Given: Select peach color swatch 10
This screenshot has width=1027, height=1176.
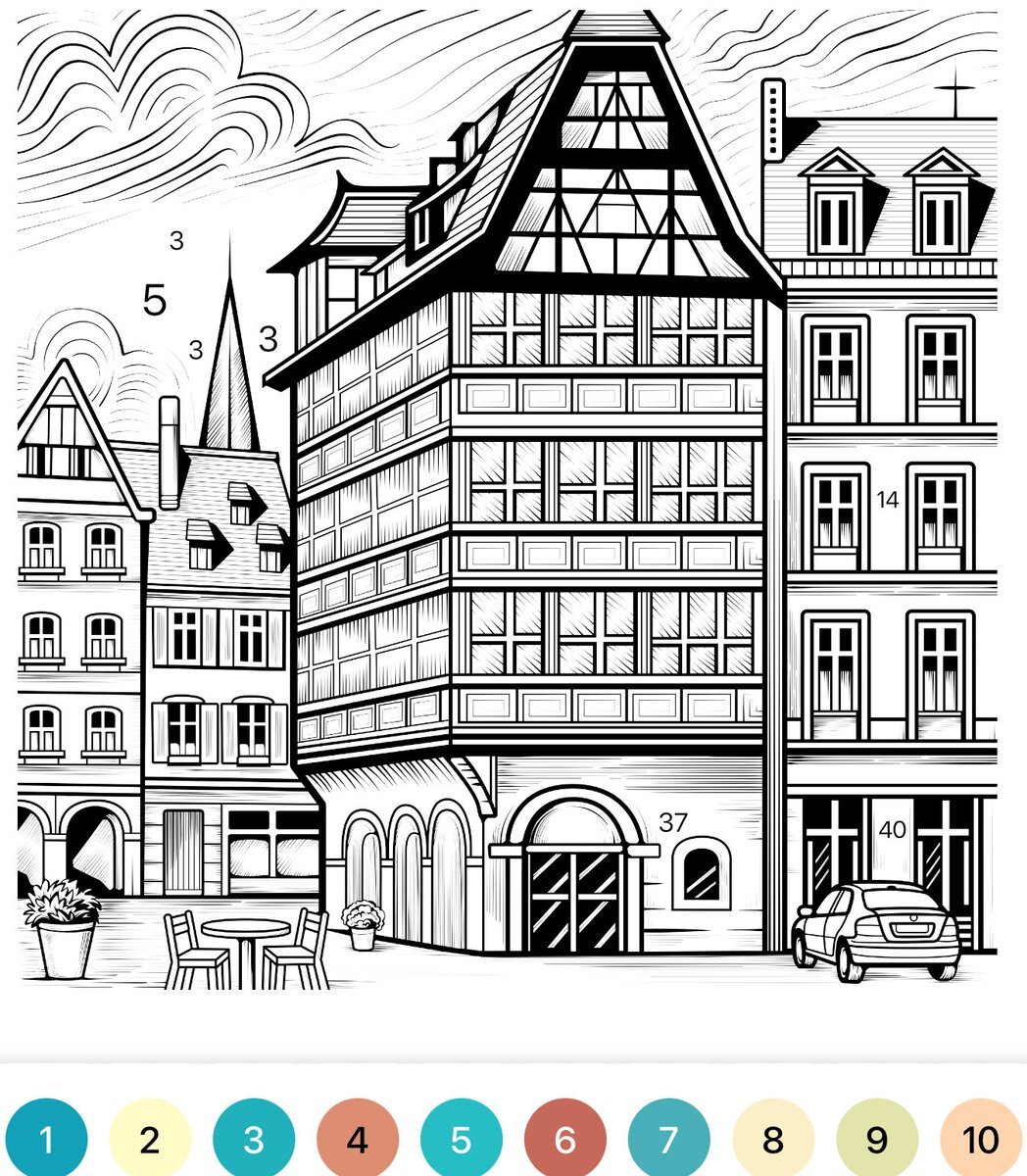Looking at the screenshot, I should [980, 1140].
